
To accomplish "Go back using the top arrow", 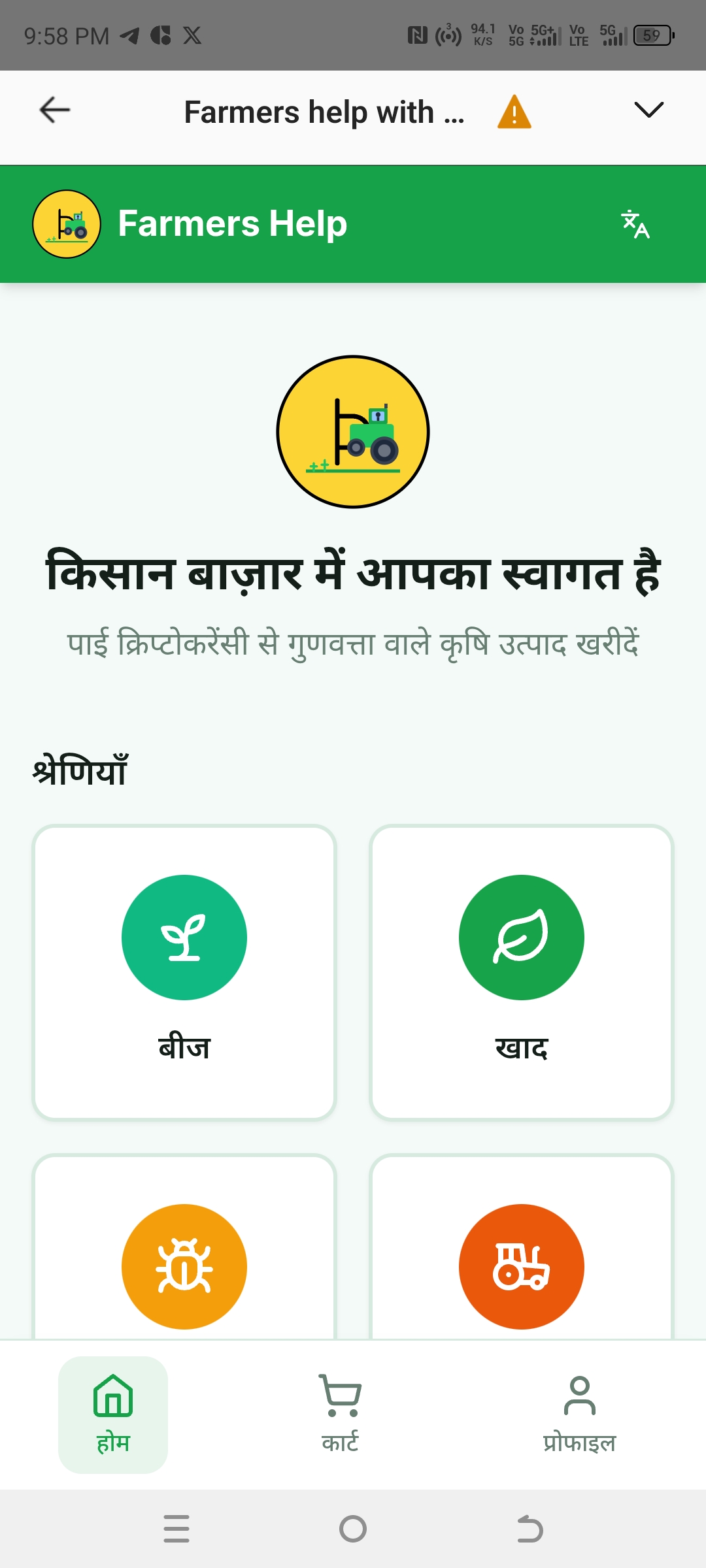I will [55, 110].
